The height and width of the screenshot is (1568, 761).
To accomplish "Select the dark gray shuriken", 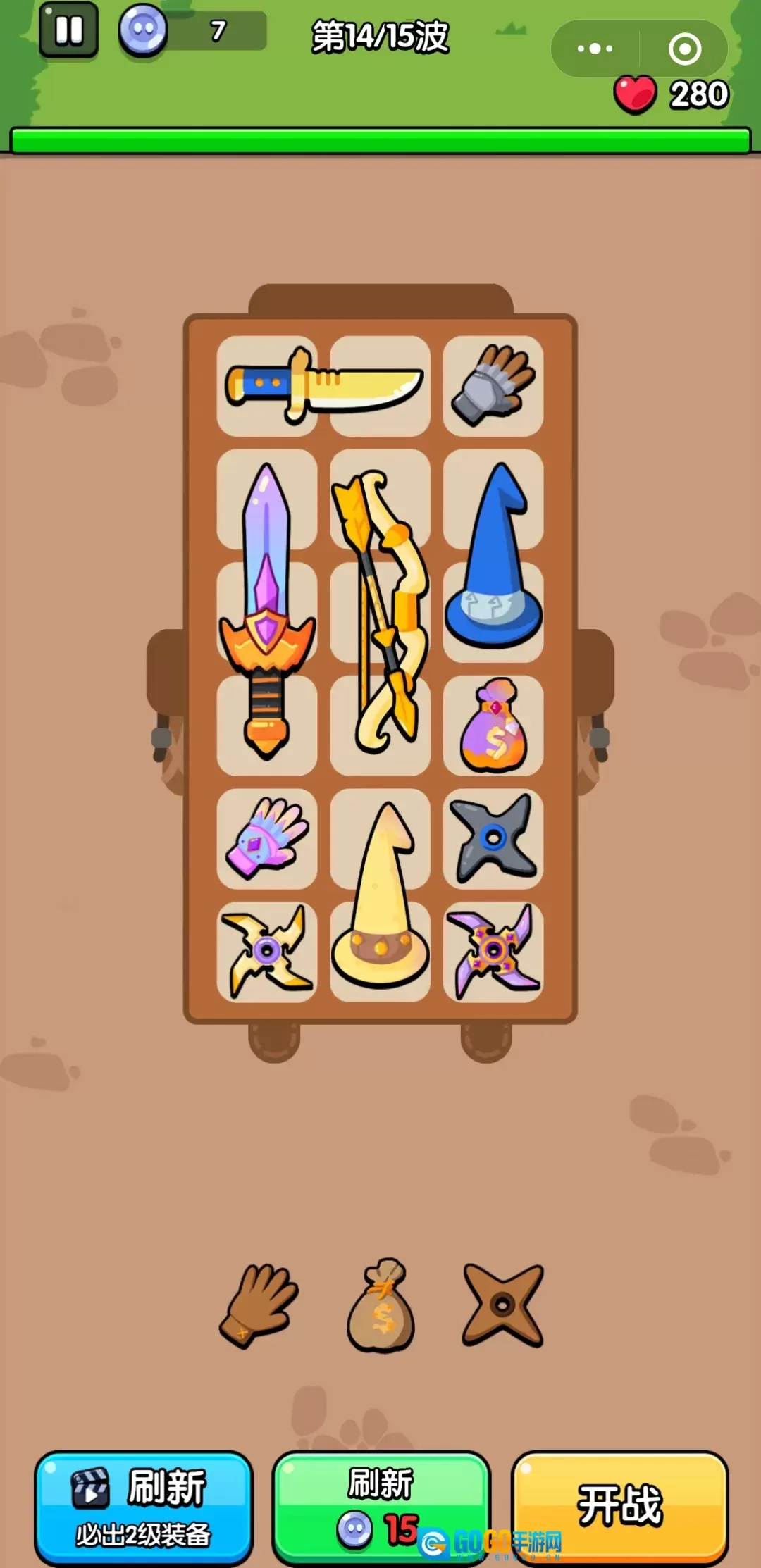I will (x=493, y=838).
